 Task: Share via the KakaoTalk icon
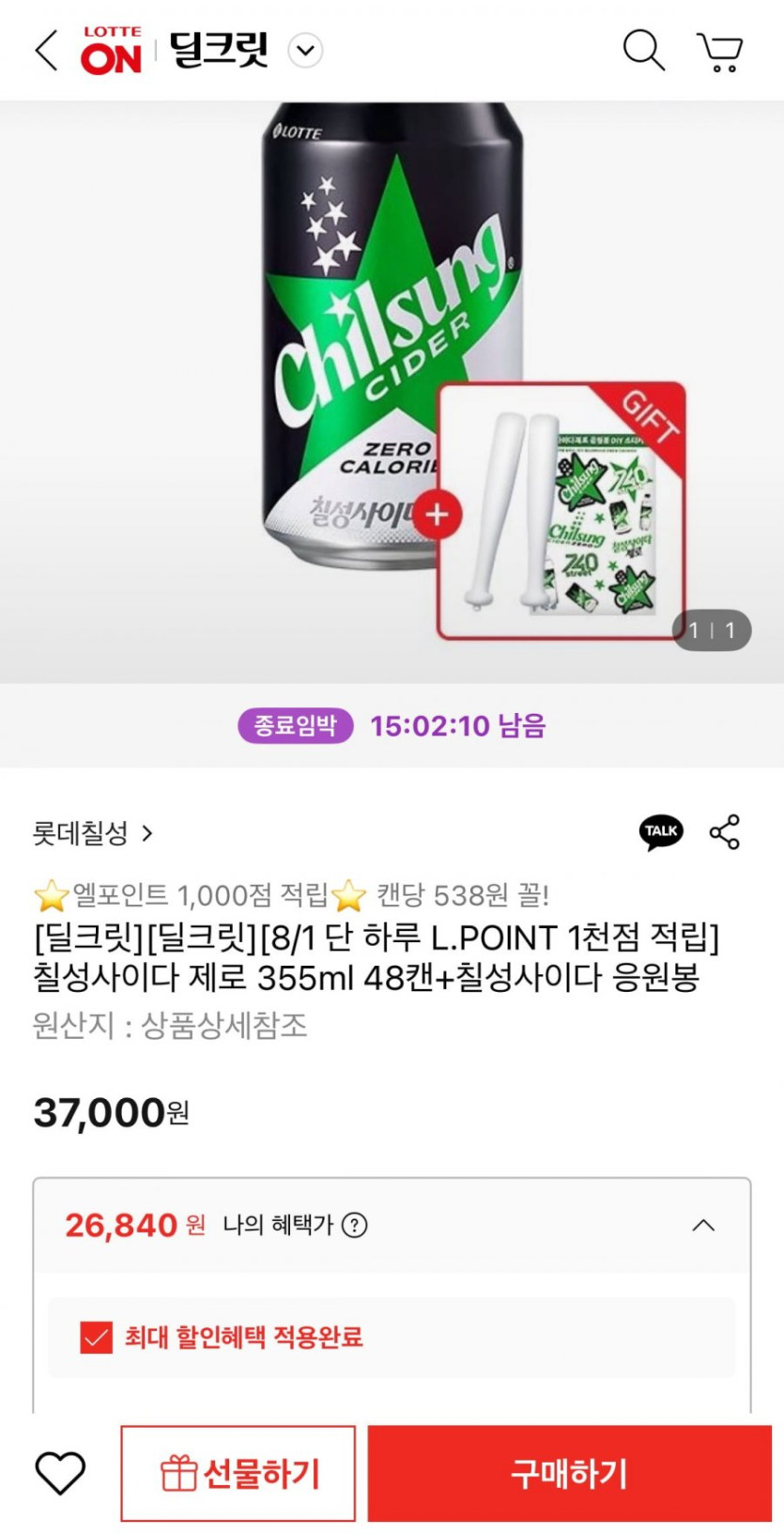pyautogui.click(x=661, y=832)
